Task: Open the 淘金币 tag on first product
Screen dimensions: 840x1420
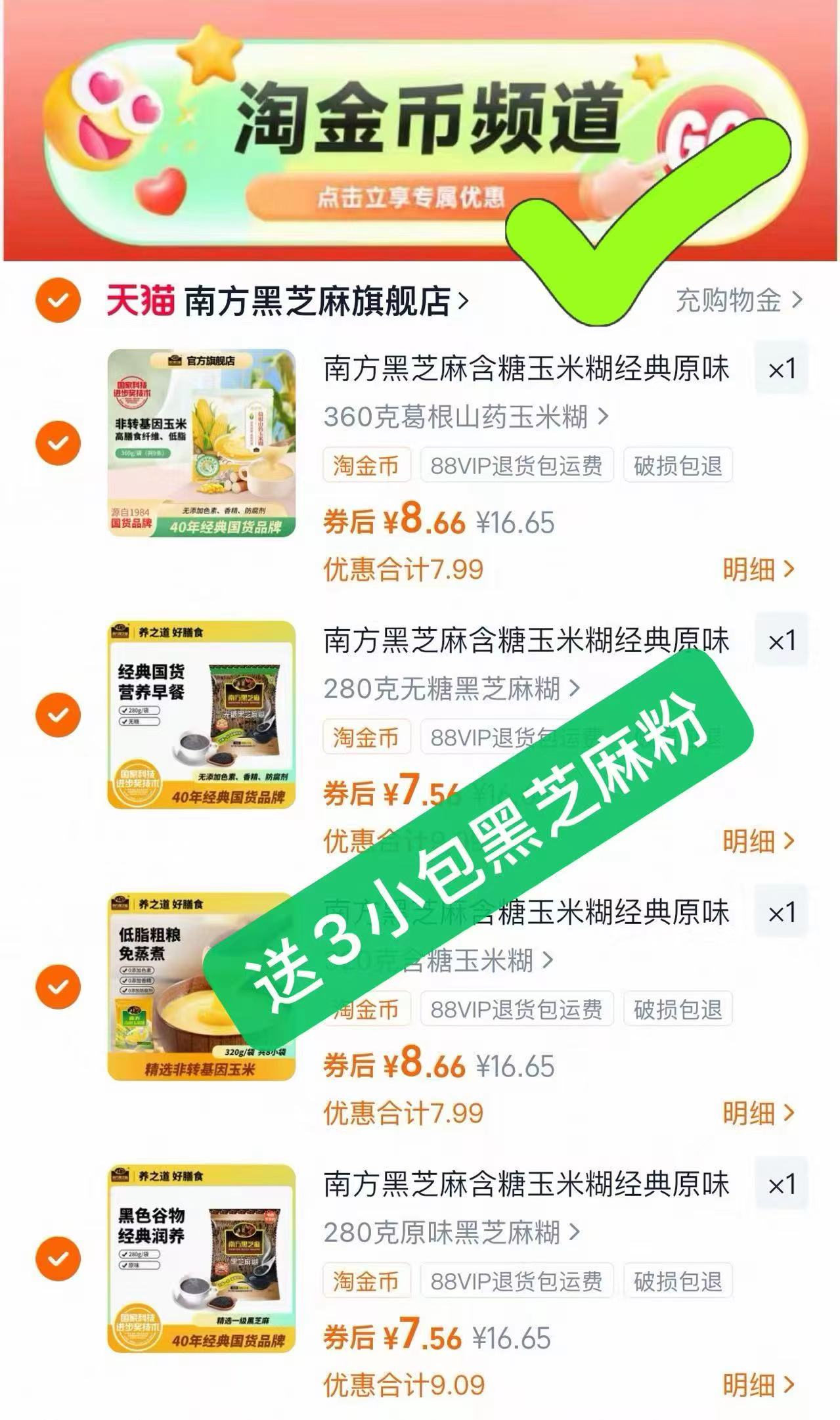Action: click(365, 466)
